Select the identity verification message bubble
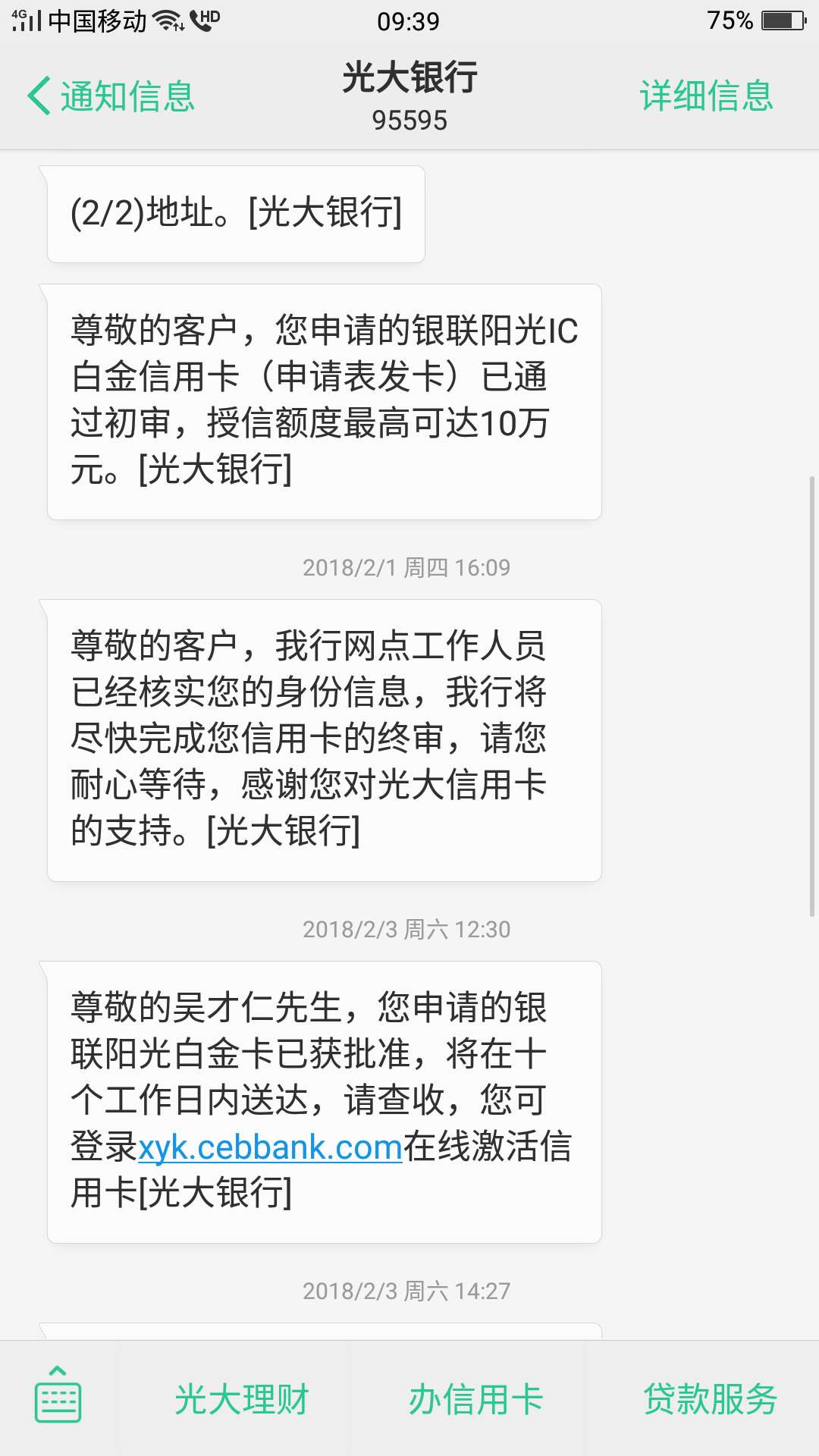Screen dimensions: 819x1456 coord(325,739)
